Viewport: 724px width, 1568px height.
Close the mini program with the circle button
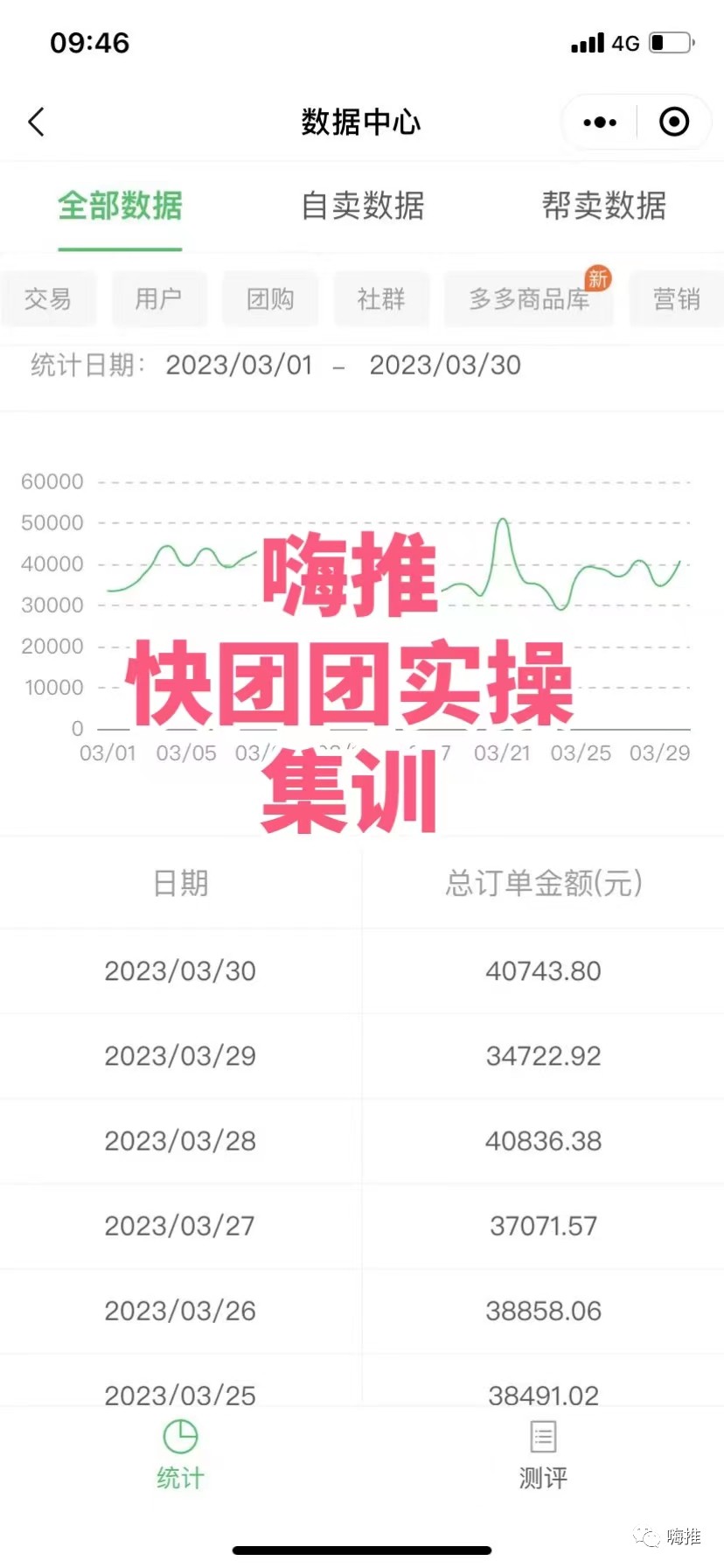click(x=673, y=122)
